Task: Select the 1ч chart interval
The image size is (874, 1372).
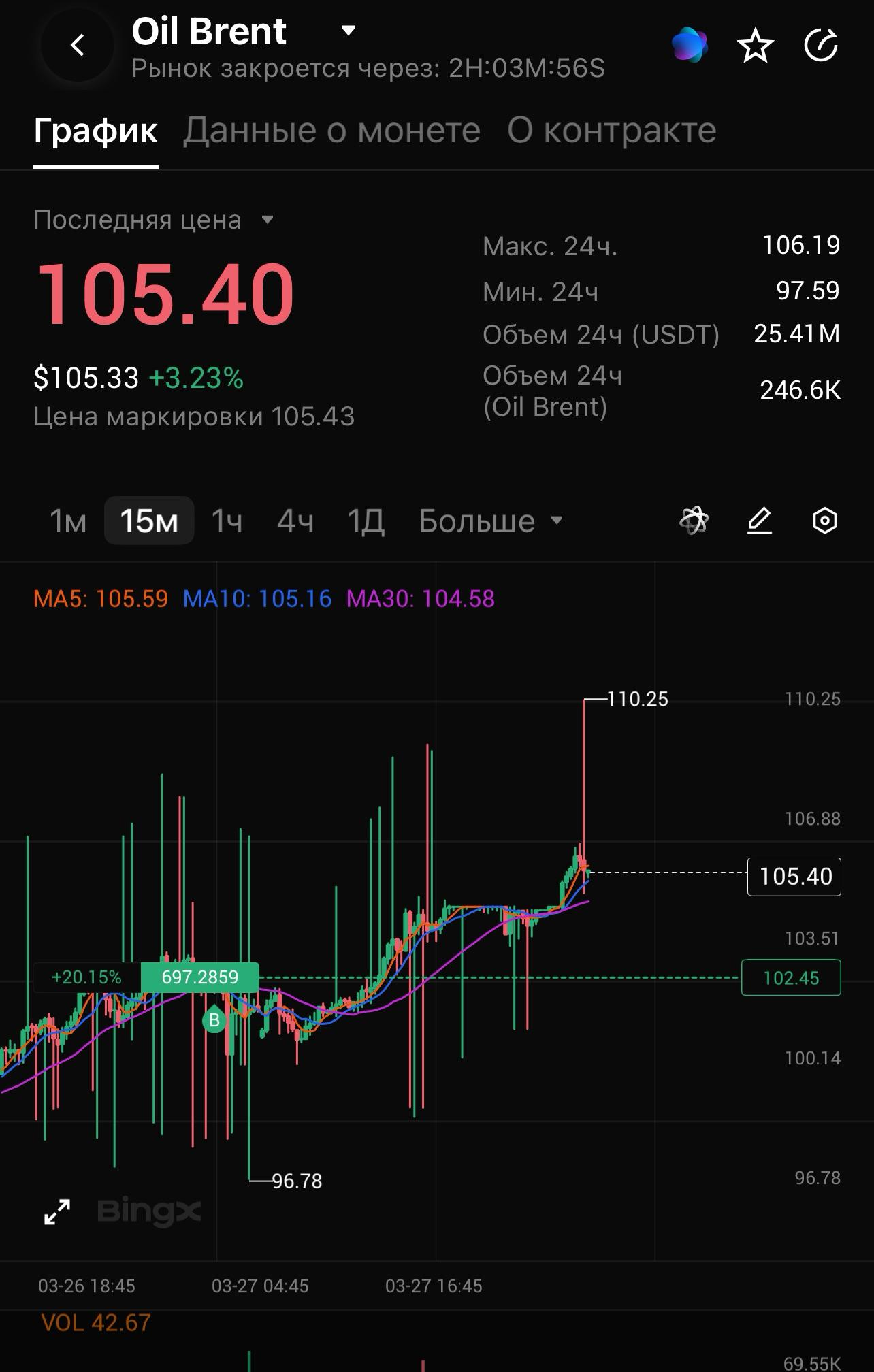Action: tap(227, 521)
